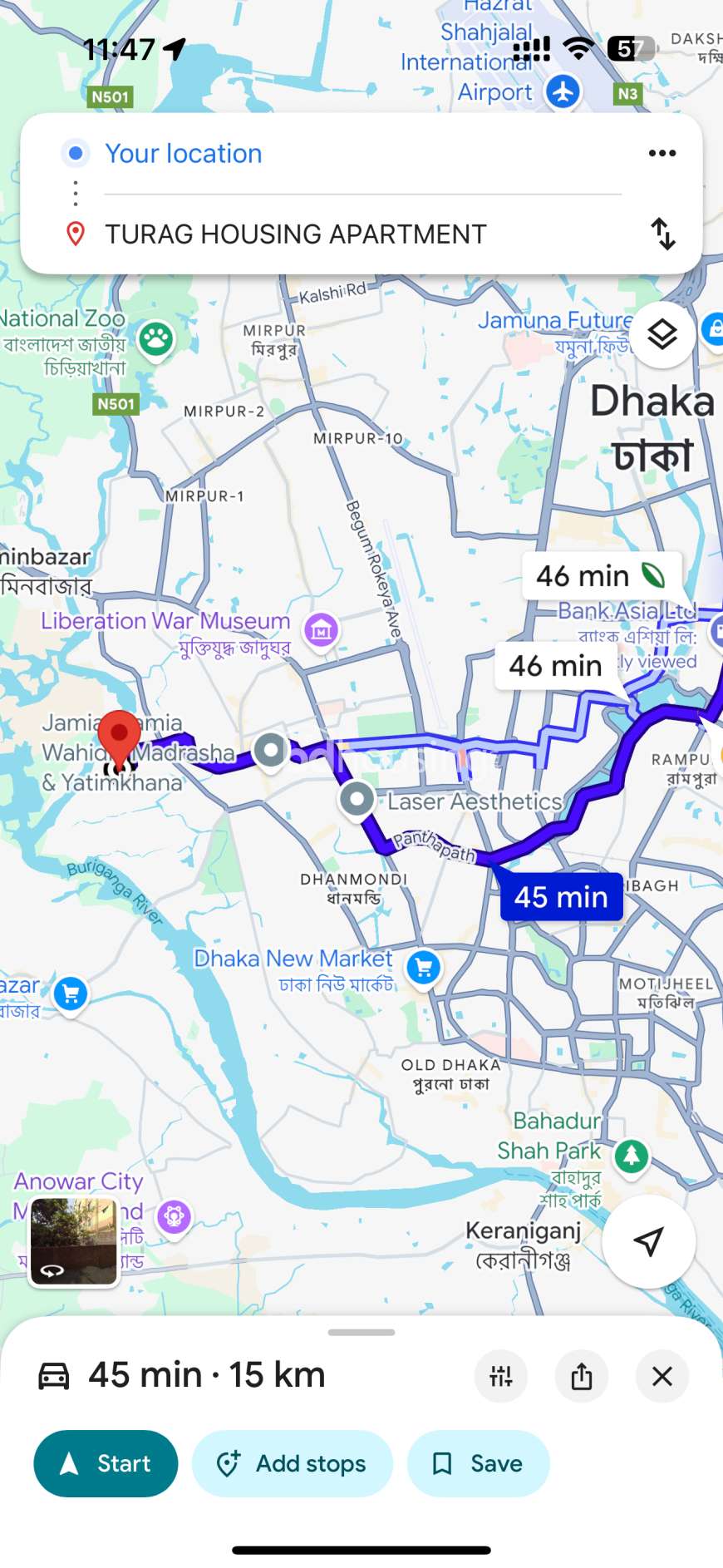Change destination TURAG HOUSING APARTMENT
Screen dimensions: 723x1568
point(295,234)
